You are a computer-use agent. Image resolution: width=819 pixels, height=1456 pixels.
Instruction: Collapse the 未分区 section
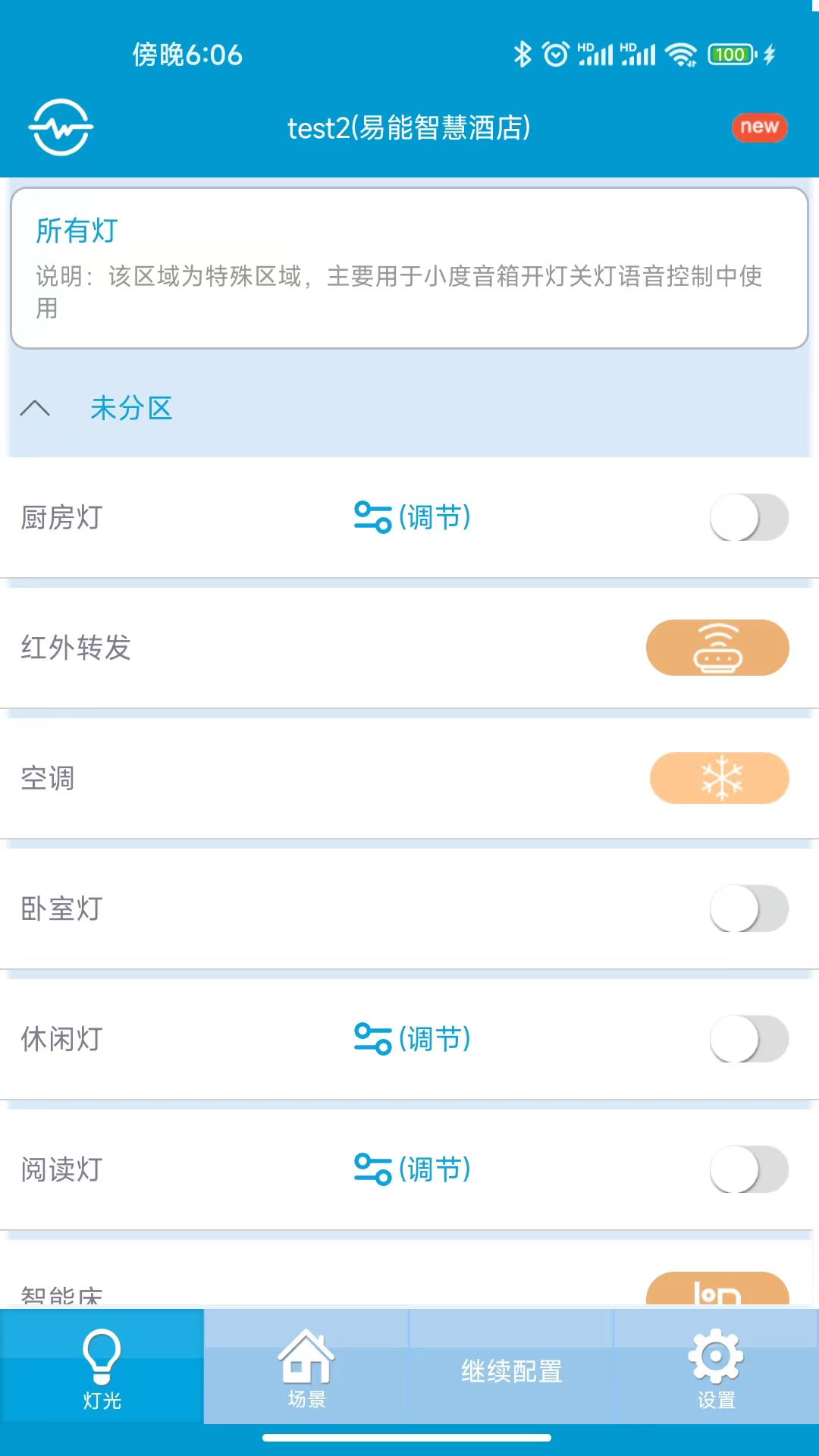pyautogui.click(x=36, y=408)
